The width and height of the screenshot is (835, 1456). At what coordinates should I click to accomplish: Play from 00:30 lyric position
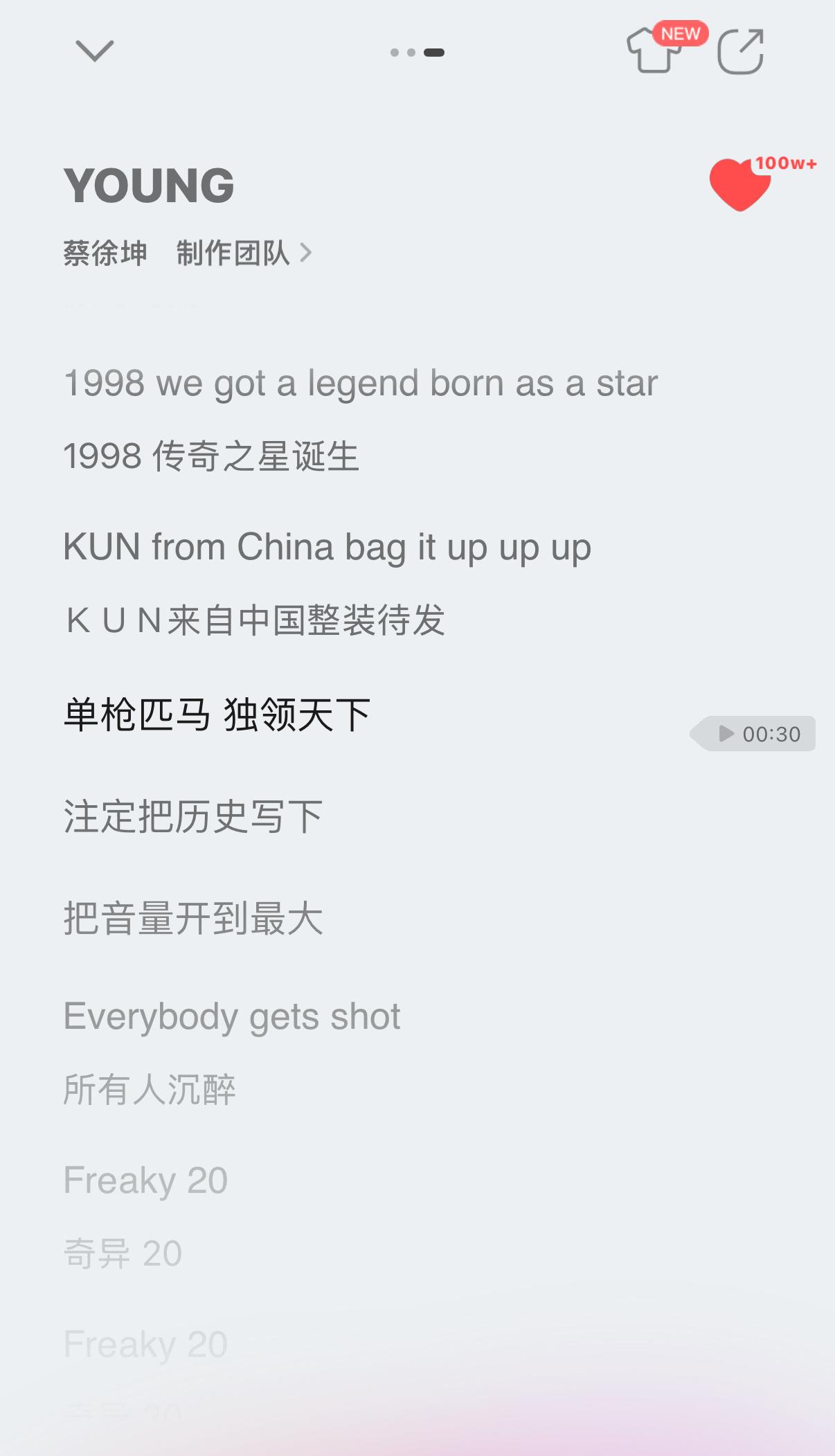[758, 734]
